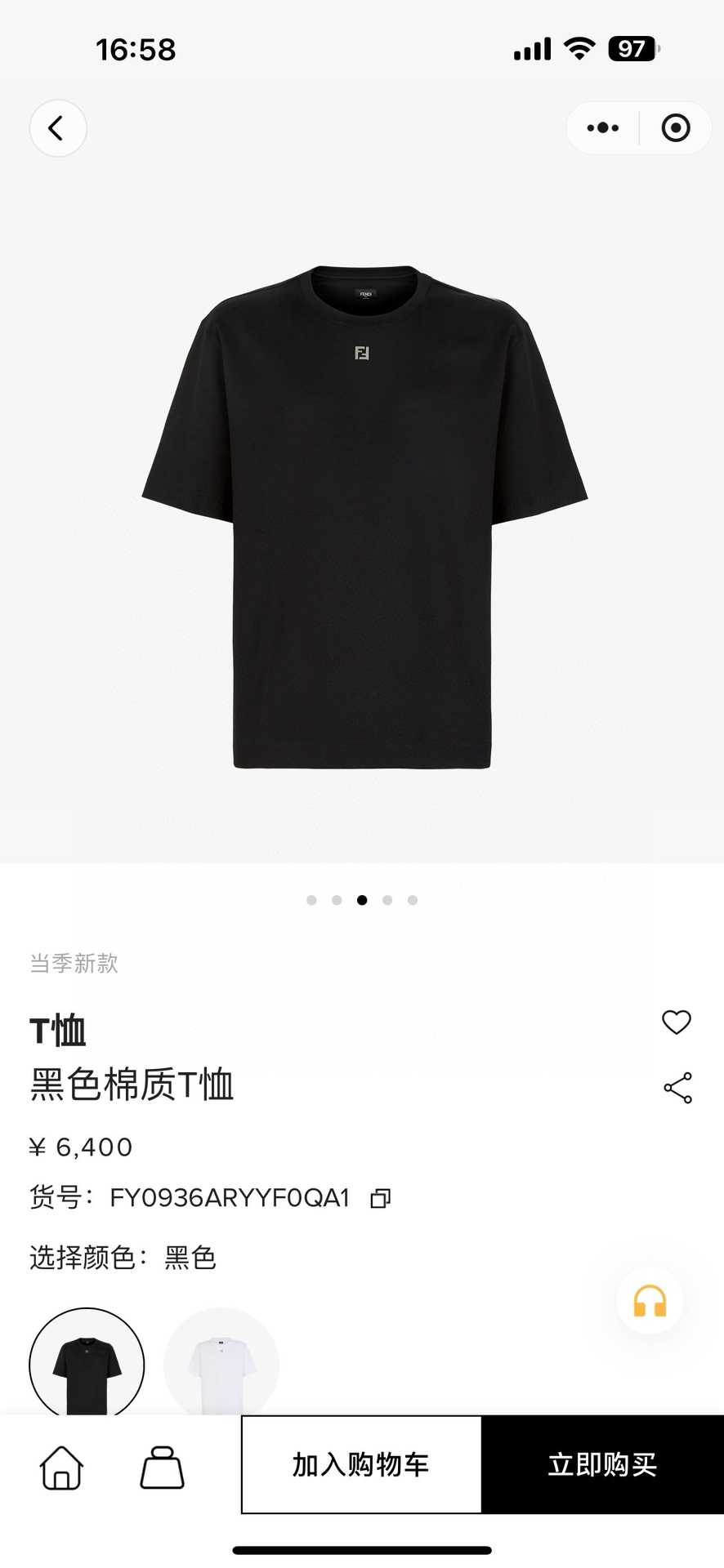Image resolution: width=724 pixels, height=1568 pixels.
Task: Contact customer service via headset icon
Action: [x=650, y=1301]
